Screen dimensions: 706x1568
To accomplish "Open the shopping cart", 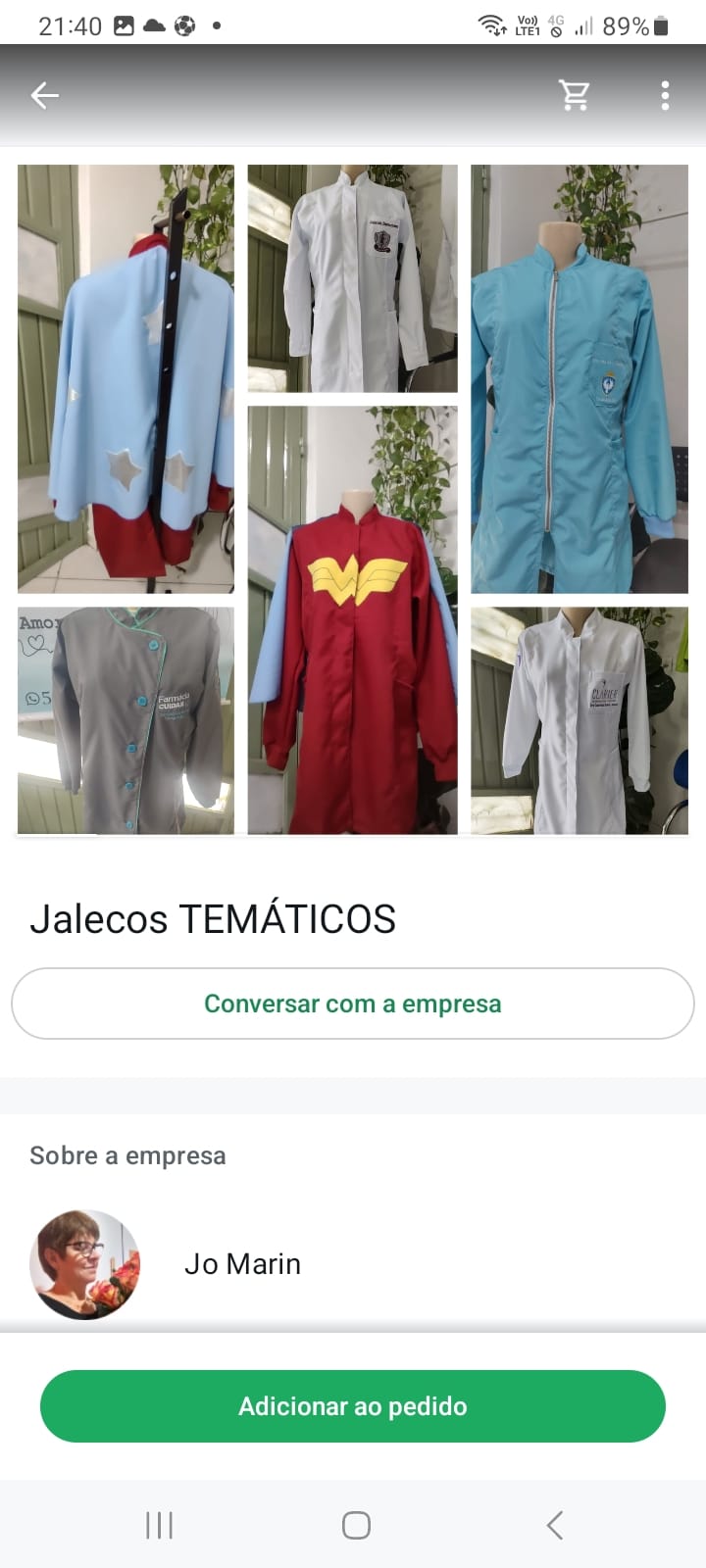I will coord(574,95).
